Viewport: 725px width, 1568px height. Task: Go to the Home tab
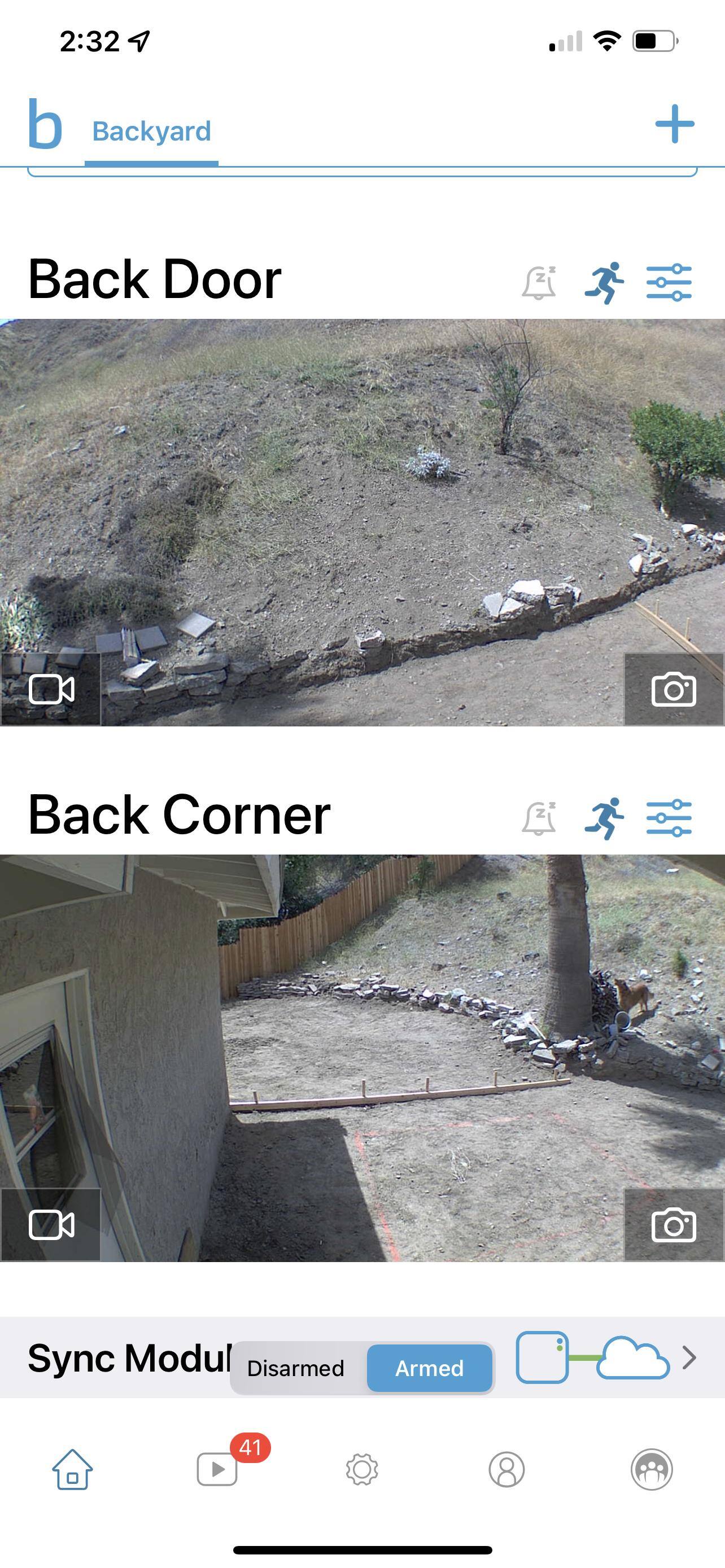(x=72, y=1469)
